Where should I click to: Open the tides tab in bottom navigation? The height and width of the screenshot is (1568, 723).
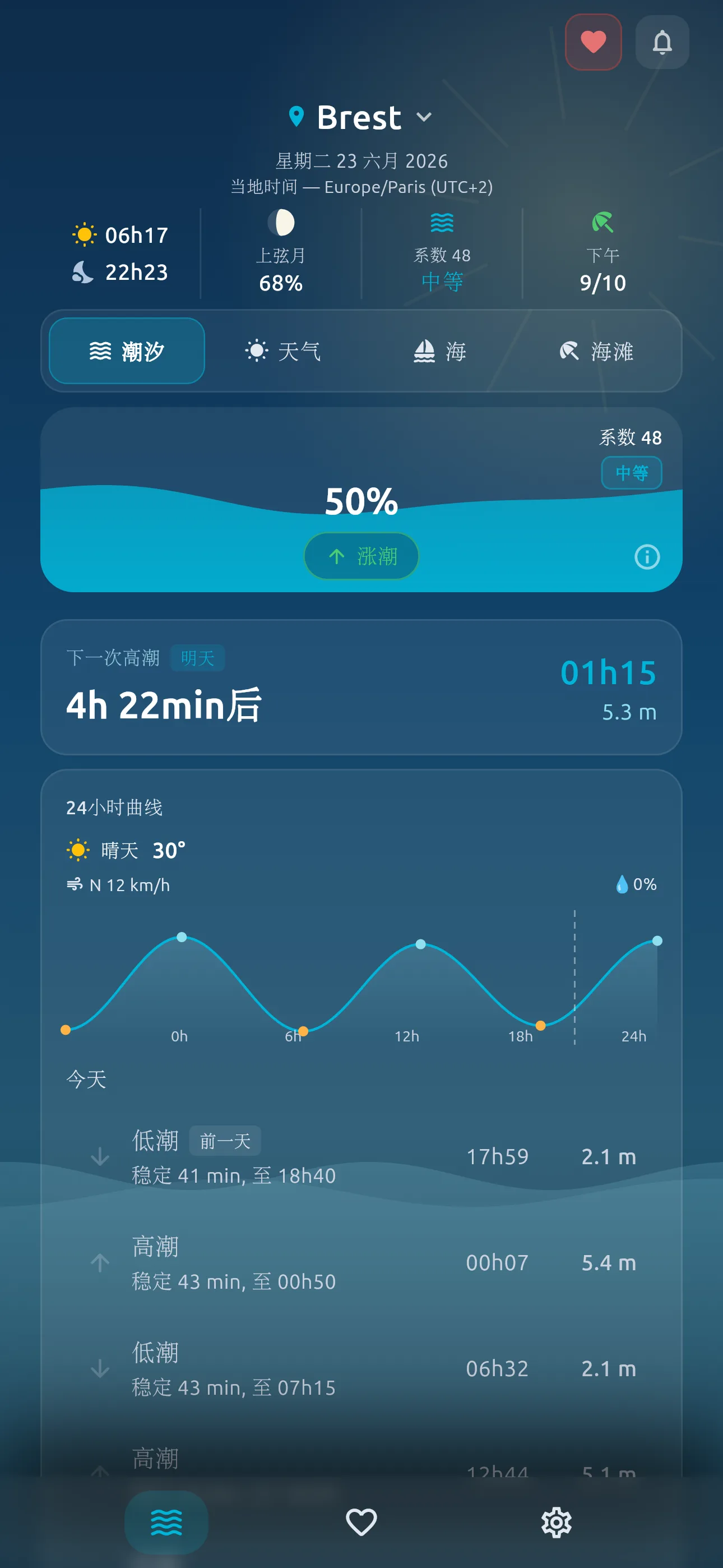pos(166,1523)
